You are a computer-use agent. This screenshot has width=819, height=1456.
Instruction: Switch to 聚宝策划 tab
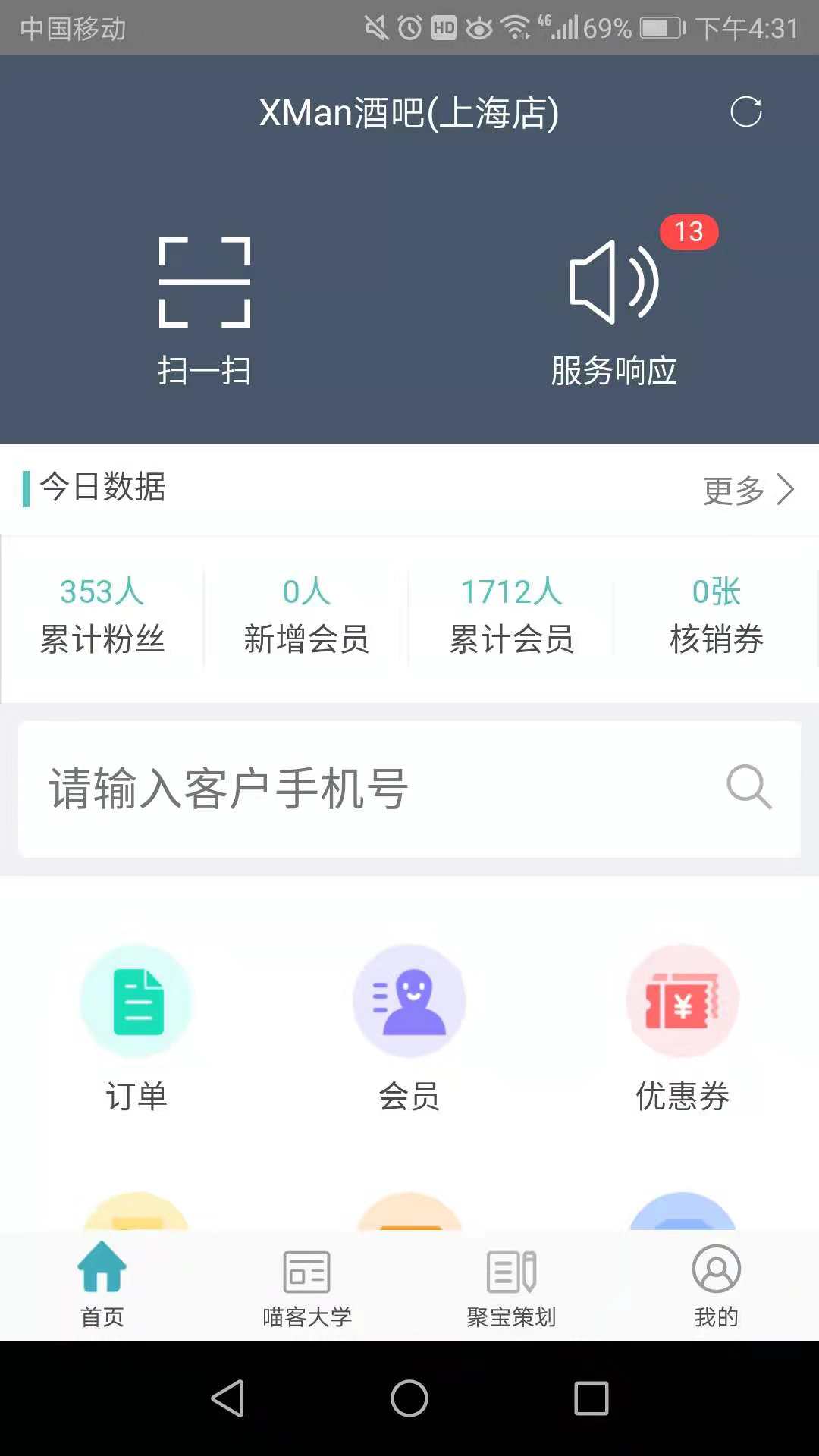tap(512, 1287)
